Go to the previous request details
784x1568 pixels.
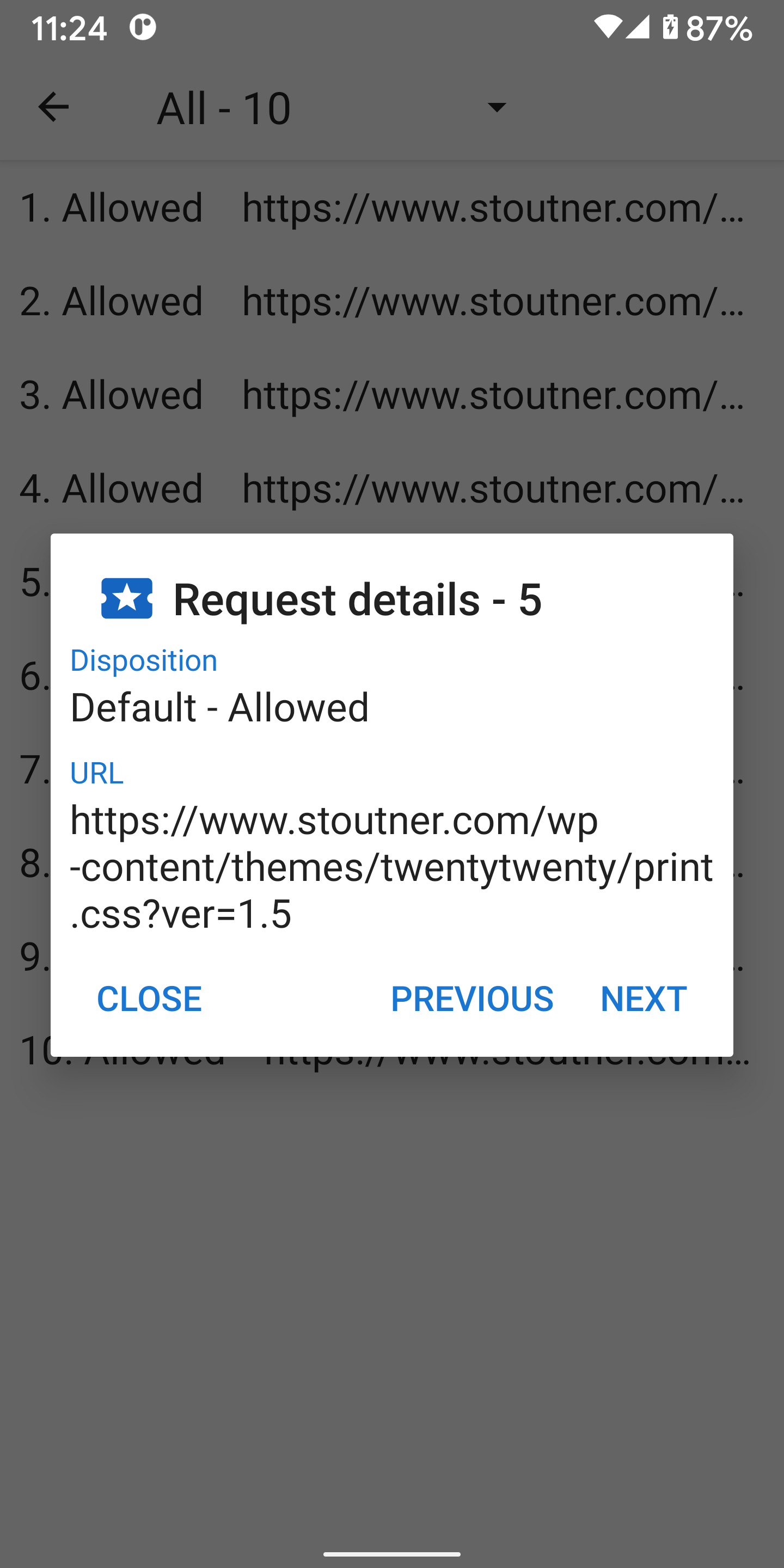pyautogui.click(x=471, y=999)
